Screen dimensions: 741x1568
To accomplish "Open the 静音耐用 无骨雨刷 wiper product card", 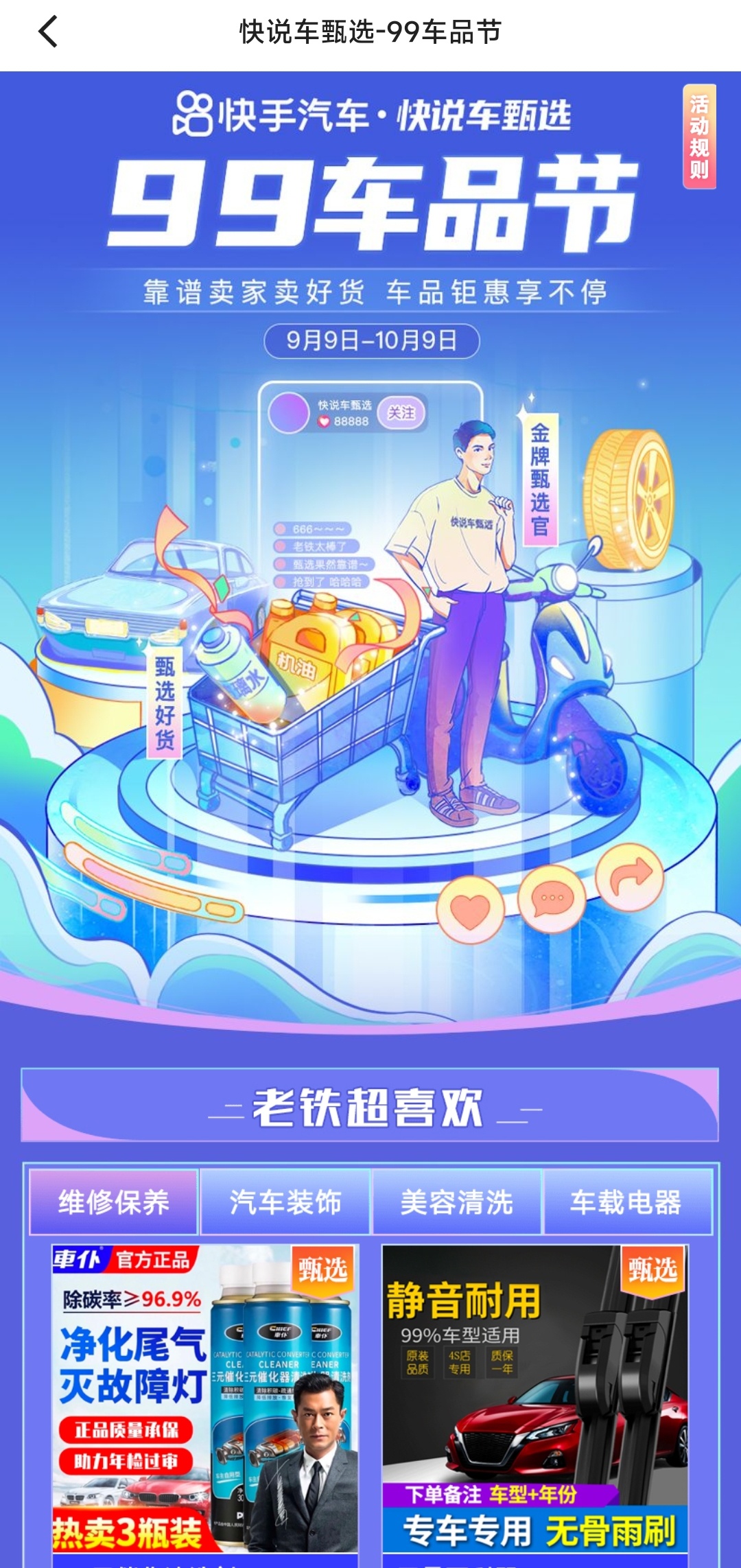I will 534,1399.
